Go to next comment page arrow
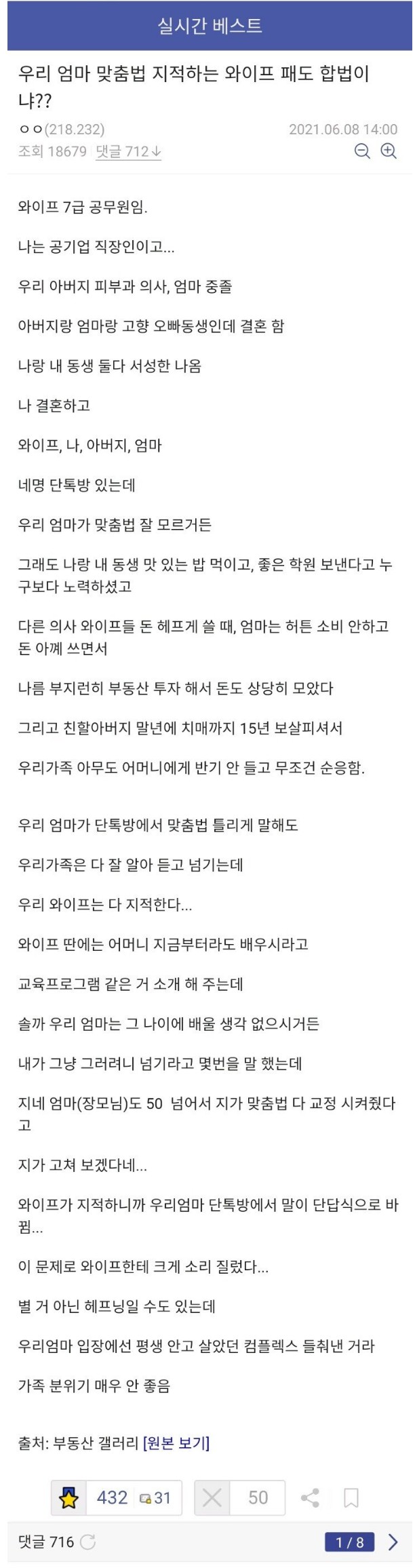 click(393, 1542)
